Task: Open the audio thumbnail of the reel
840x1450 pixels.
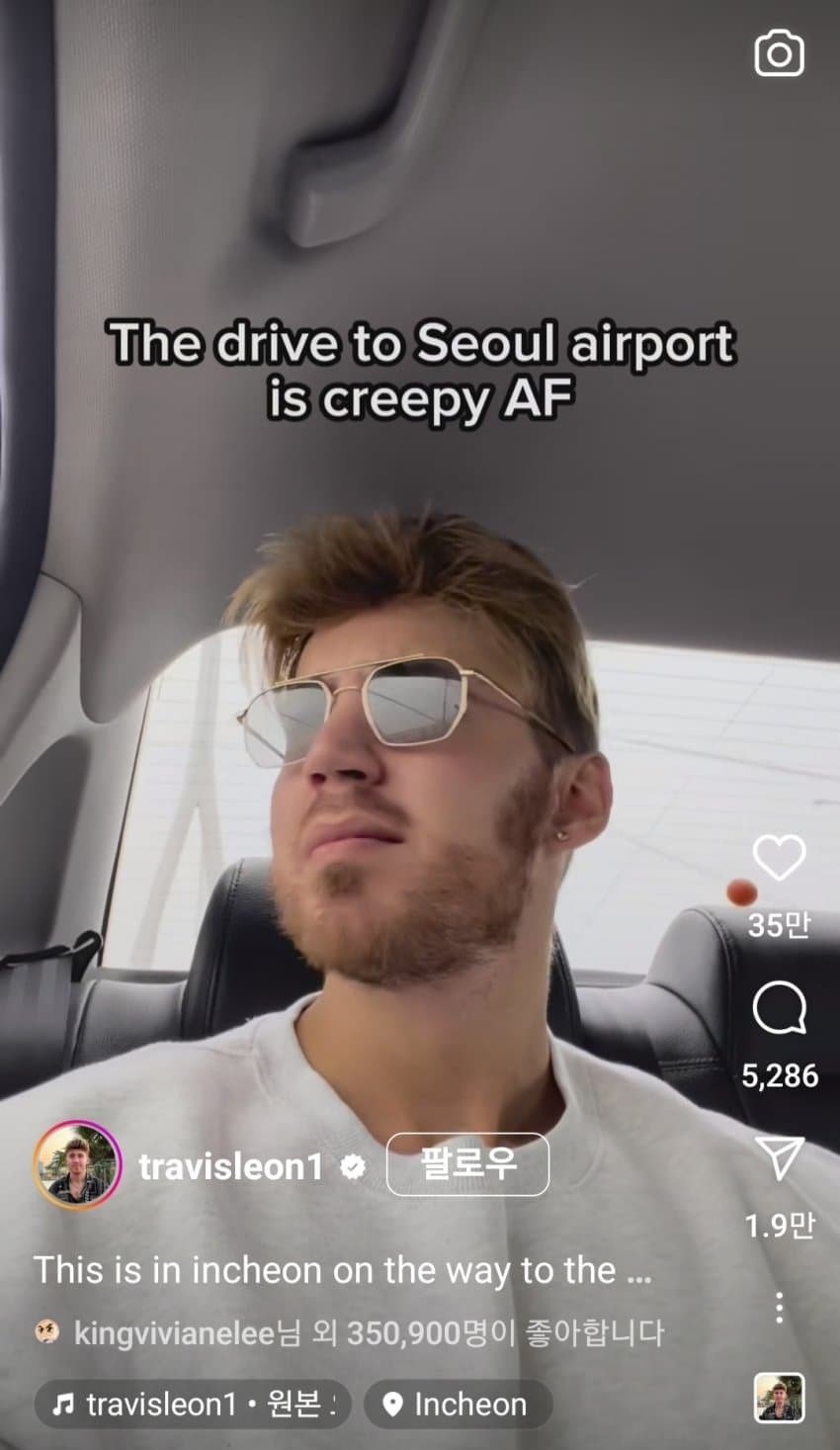Action: 779,1398
